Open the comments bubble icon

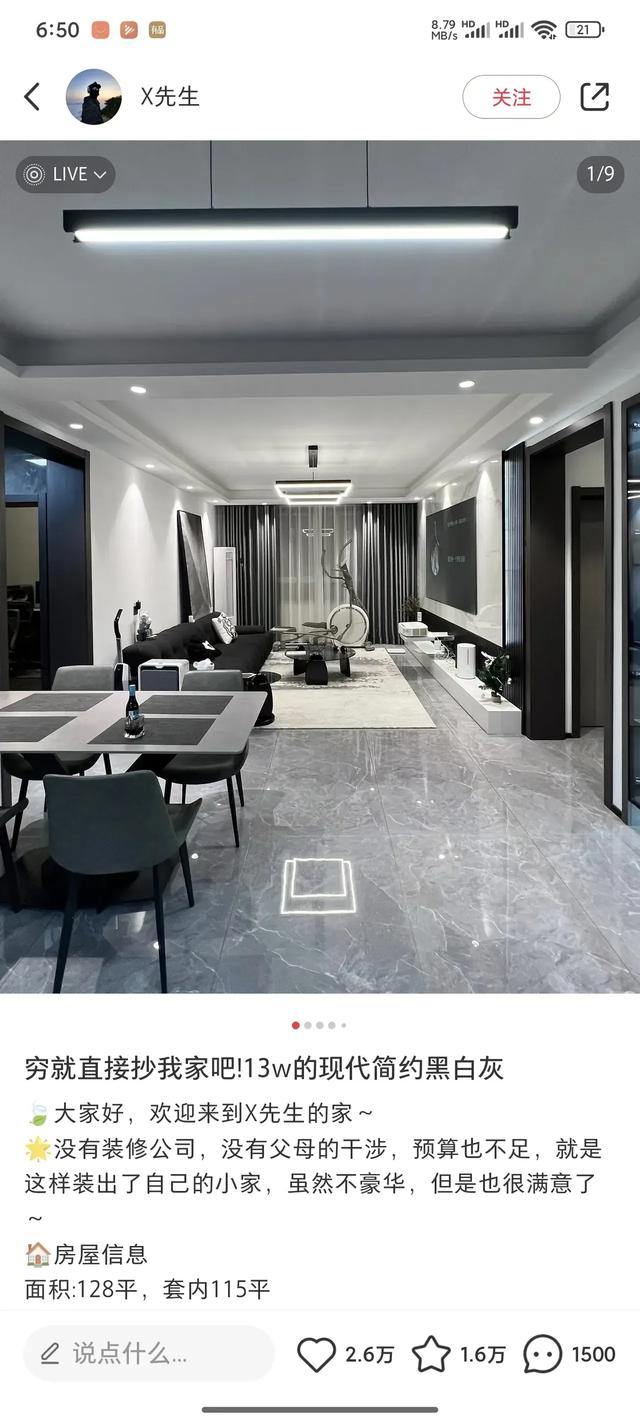tap(543, 1354)
